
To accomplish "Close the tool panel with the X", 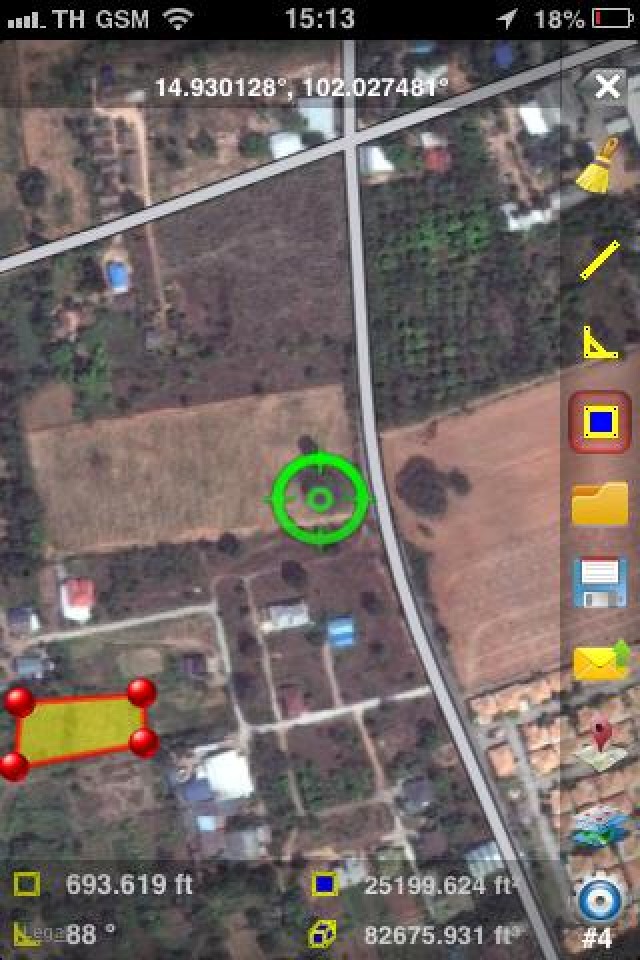I will coord(607,87).
